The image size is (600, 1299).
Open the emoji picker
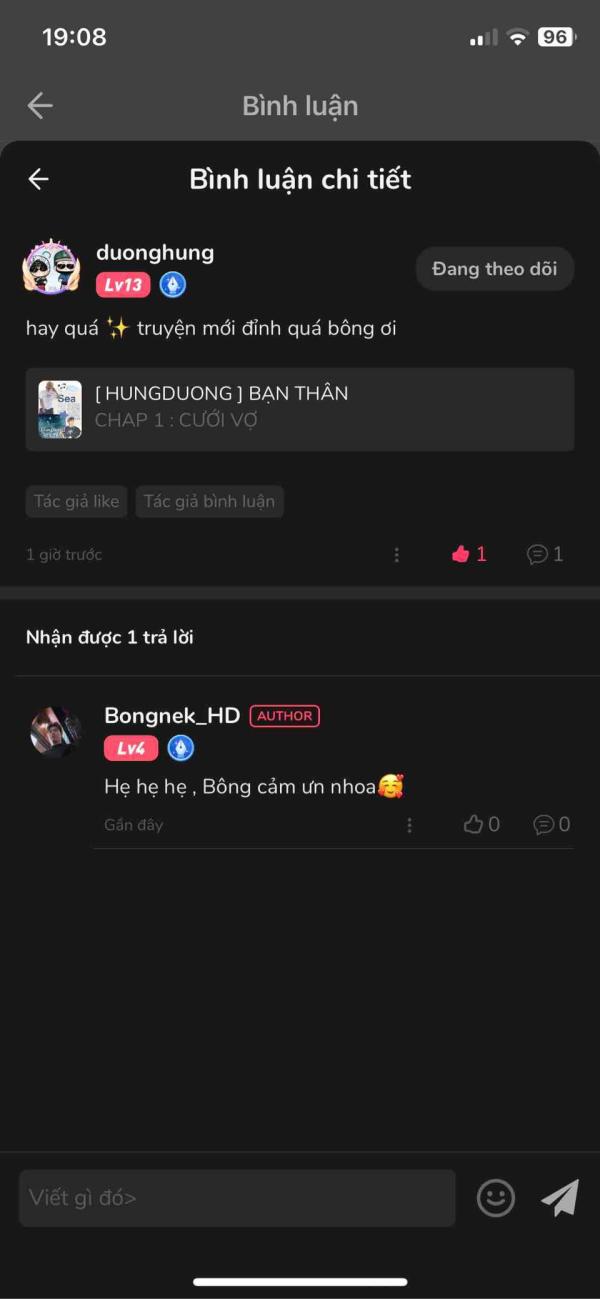[495, 1198]
